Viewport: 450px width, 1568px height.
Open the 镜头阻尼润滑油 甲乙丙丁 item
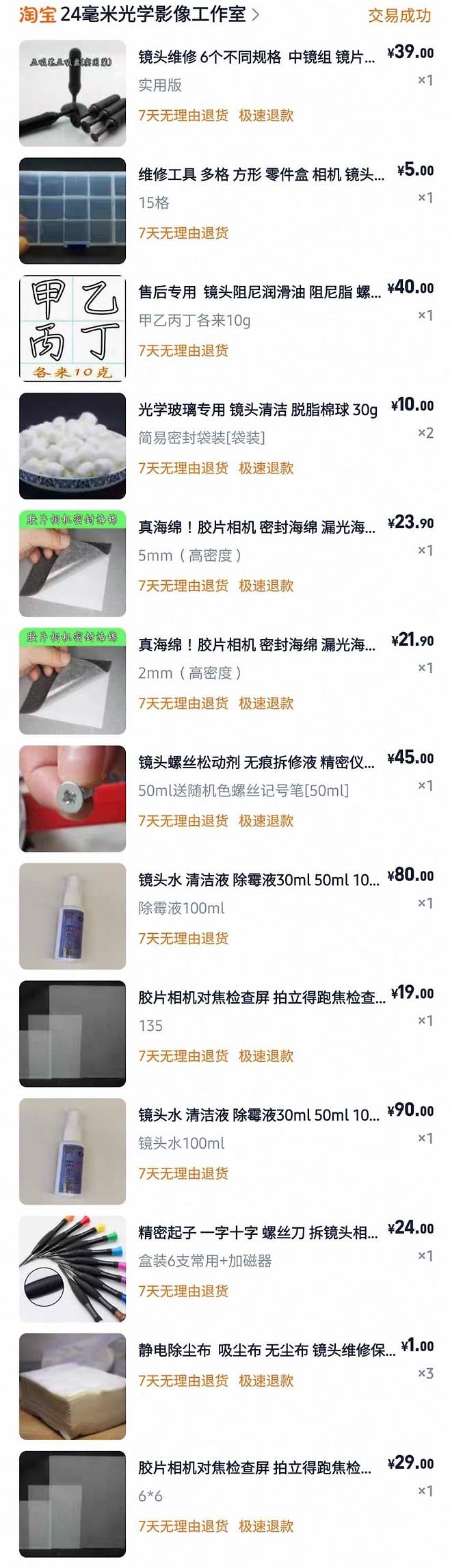pyautogui.click(x=259, y=293)
